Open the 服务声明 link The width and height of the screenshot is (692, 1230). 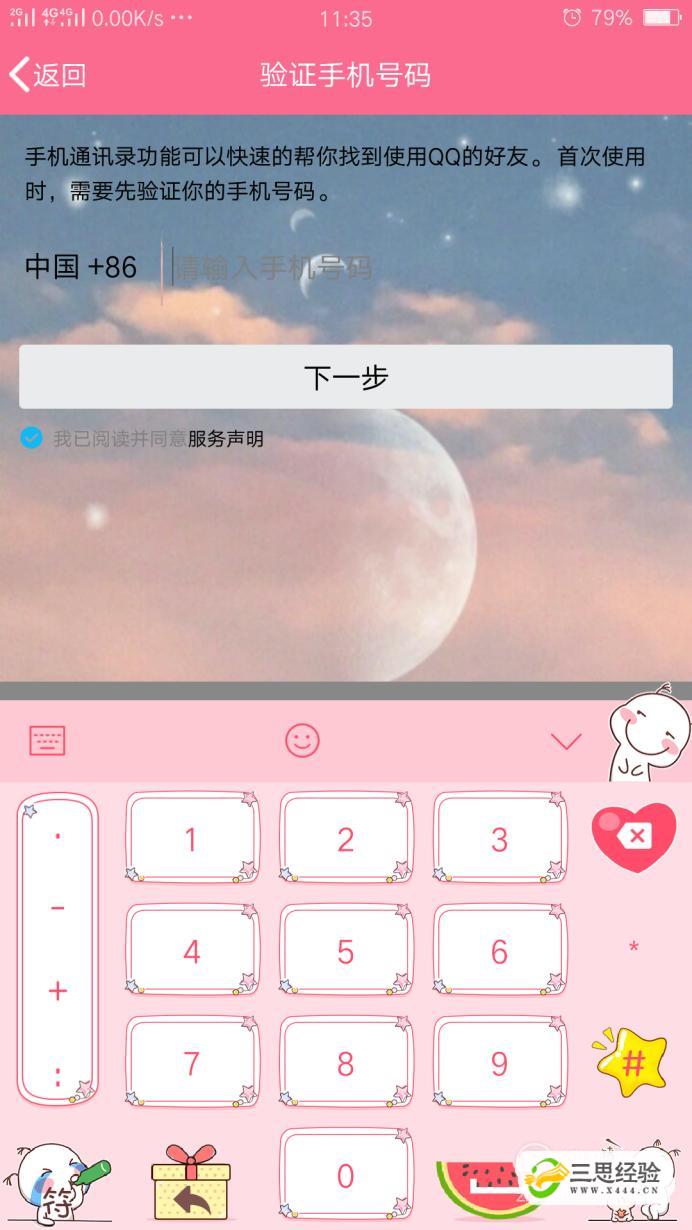pyautogui.click(x=226, y=438)
